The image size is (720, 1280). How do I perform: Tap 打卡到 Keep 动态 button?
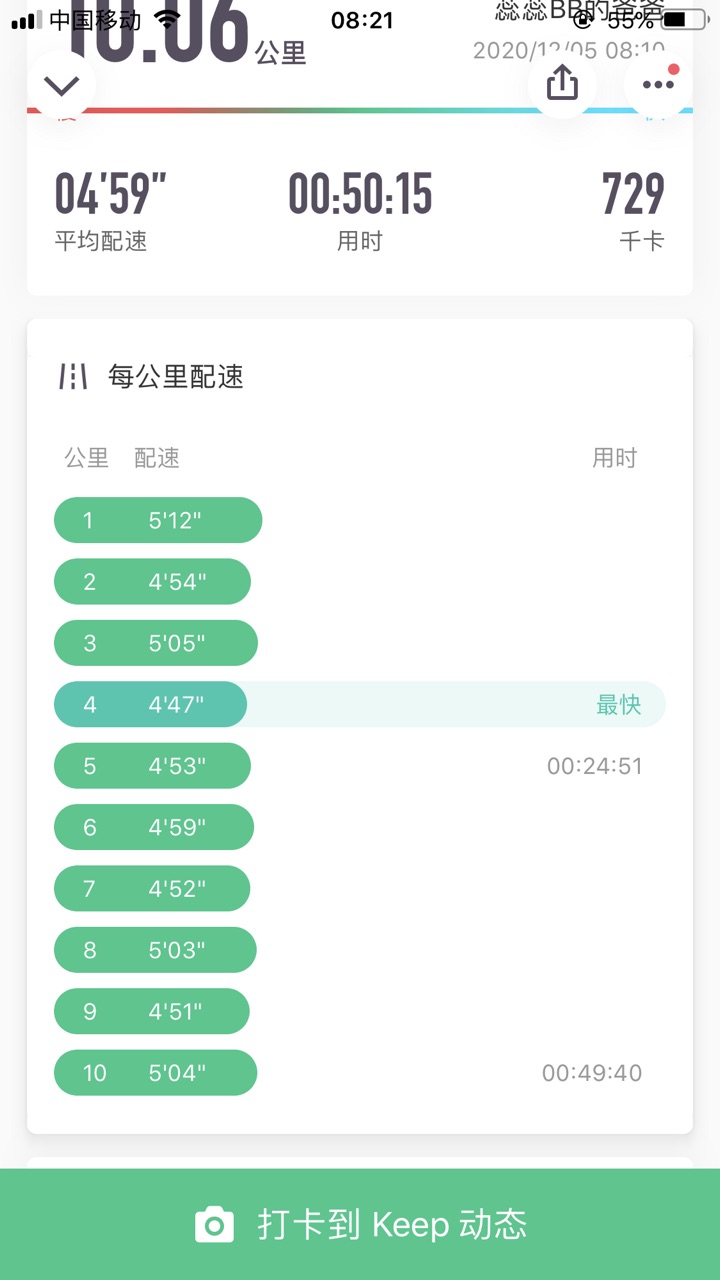click(360, 1224)
